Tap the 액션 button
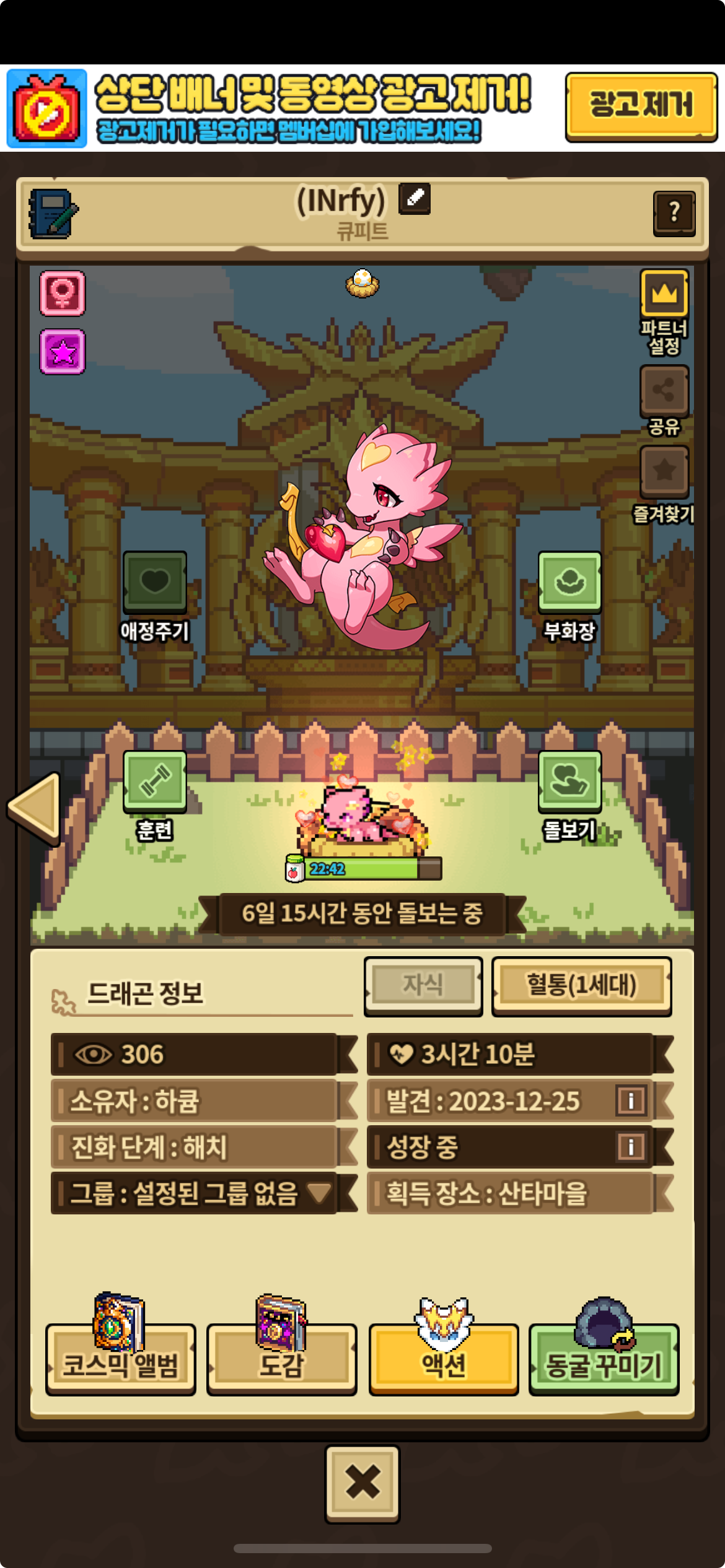The image size is (725, 1568). [x=444, y=1360]
